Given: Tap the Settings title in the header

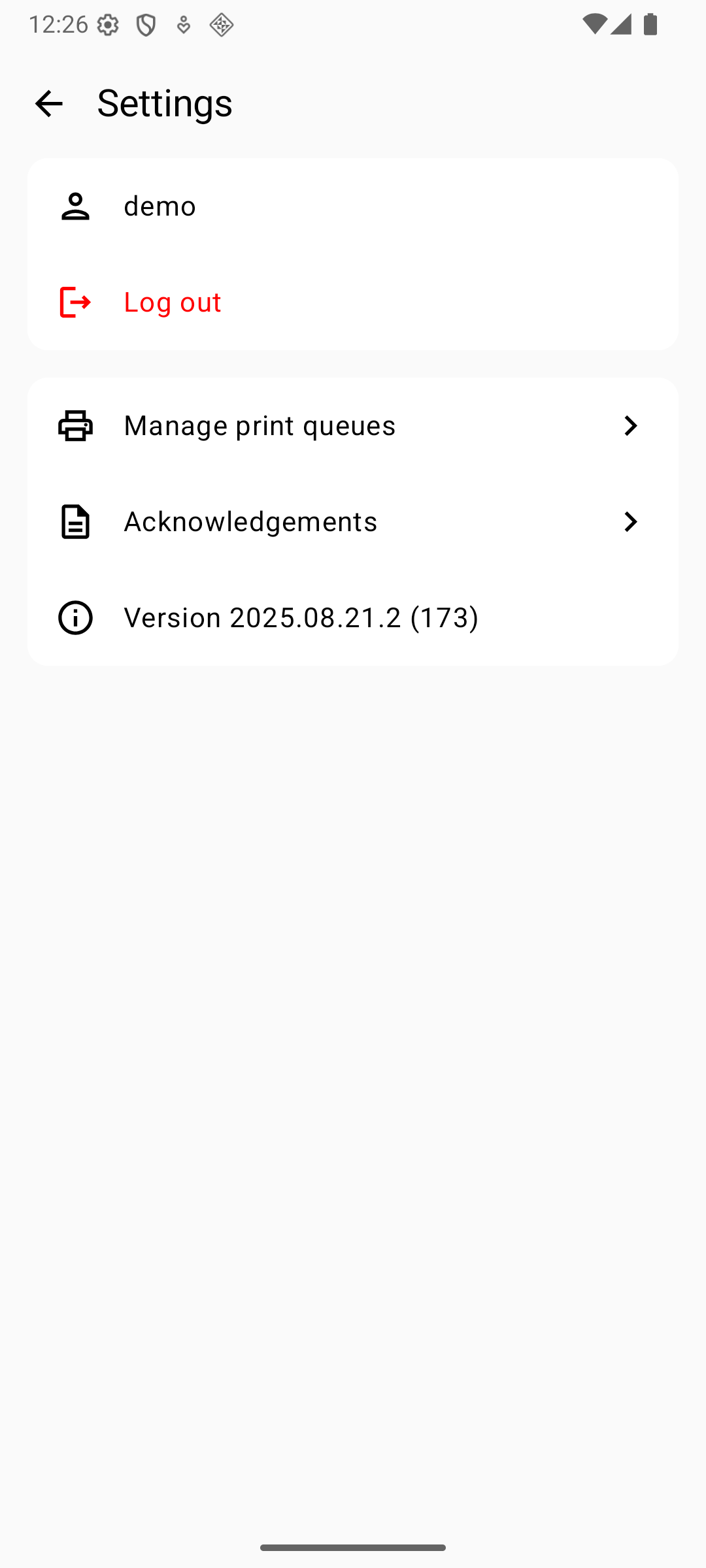Looking at the screenshot, I should coord(164,103).
